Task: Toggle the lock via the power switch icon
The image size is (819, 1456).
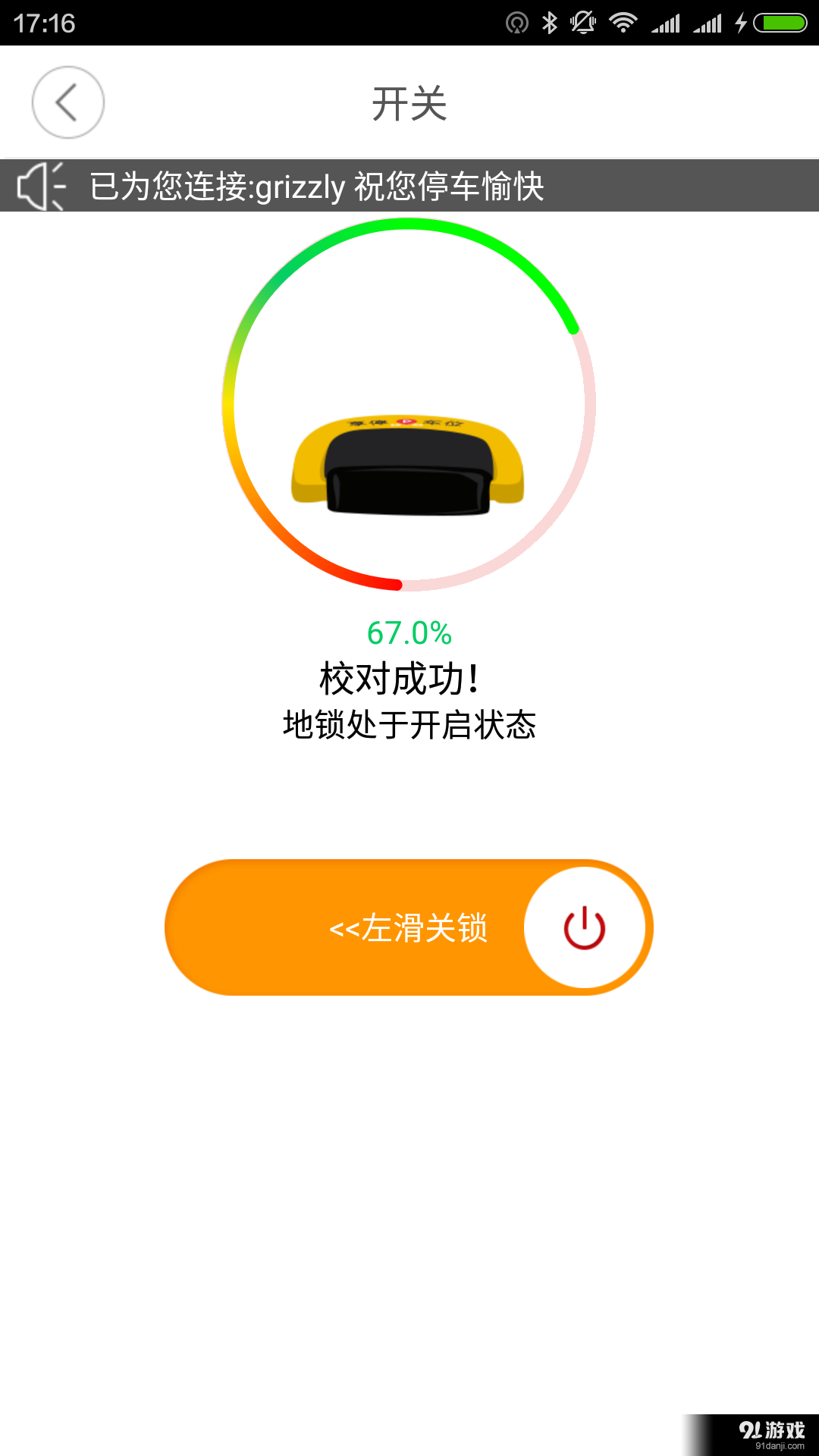Action: tap(580, 927)
